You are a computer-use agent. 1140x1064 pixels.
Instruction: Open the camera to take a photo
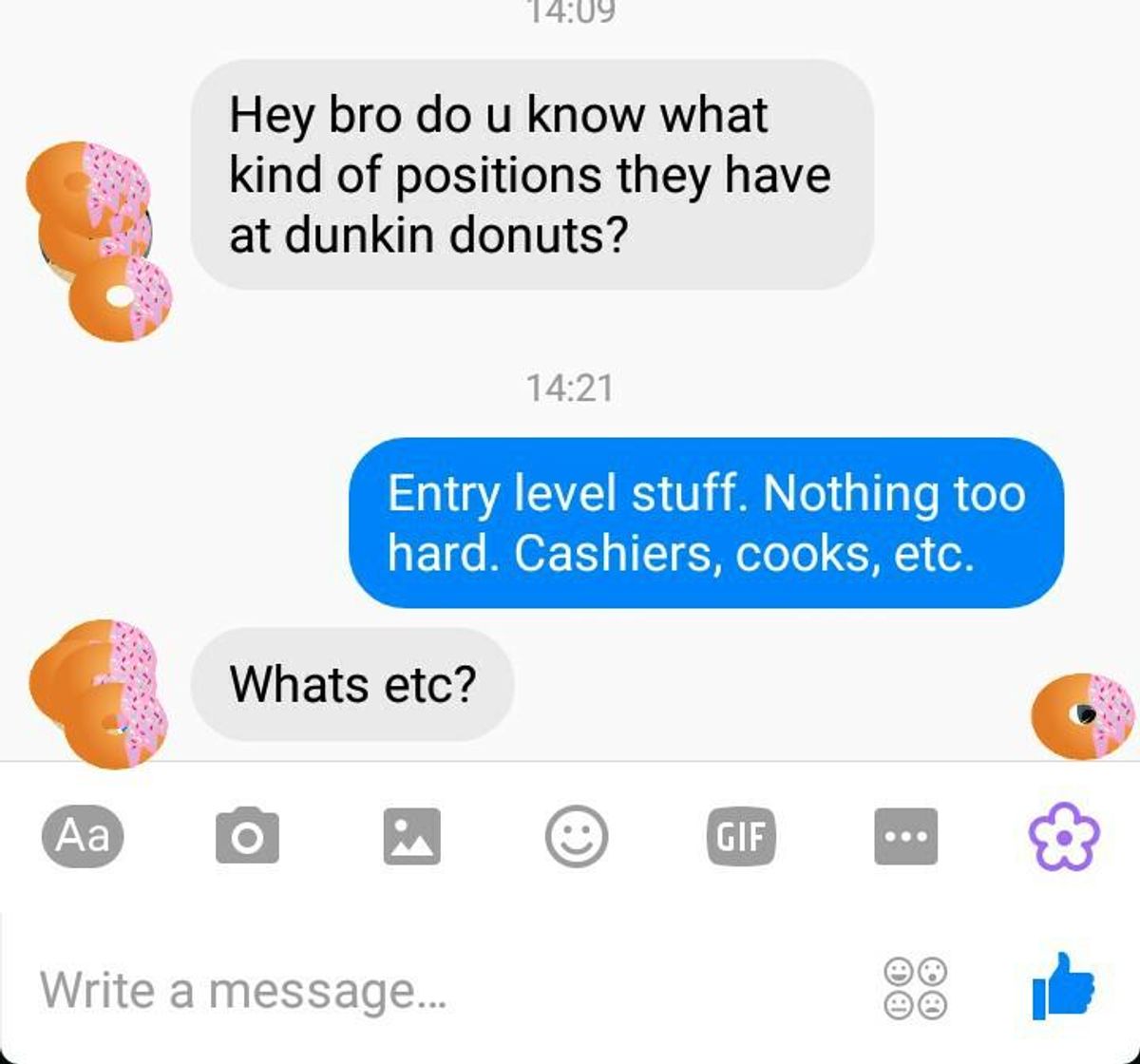click(x=247, y=836)
